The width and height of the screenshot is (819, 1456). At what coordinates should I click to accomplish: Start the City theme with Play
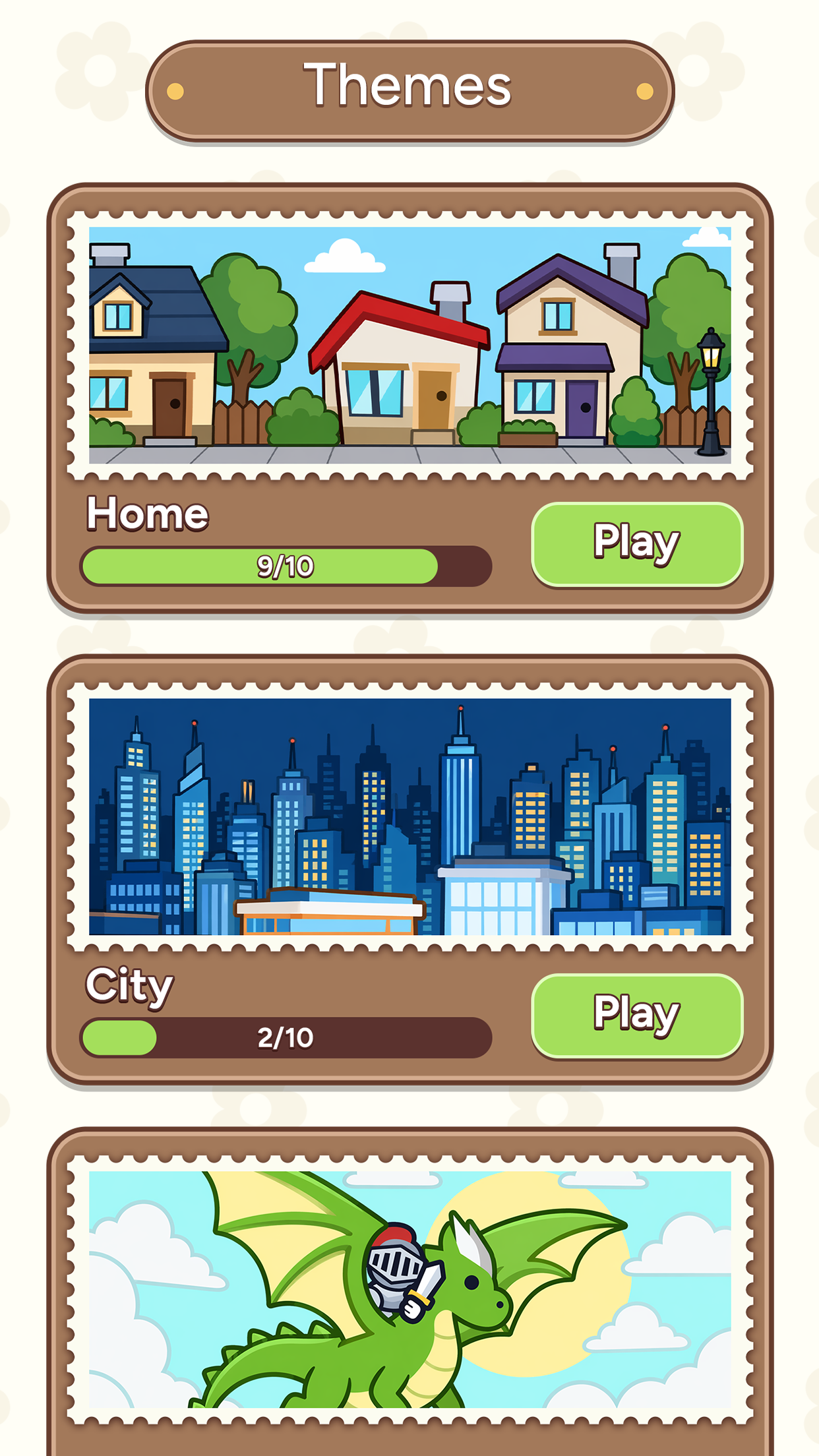(637, 1016)
